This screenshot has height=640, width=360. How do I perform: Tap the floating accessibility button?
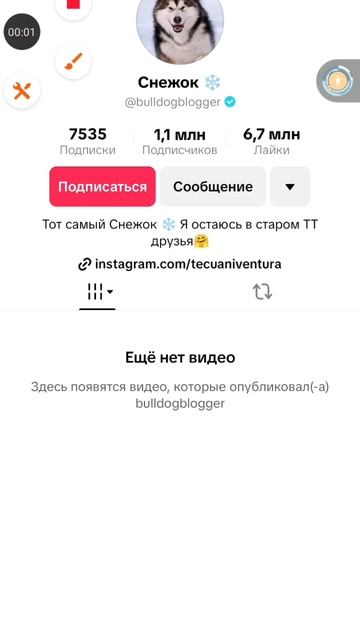pyautogui.click(x=338, y=81)
